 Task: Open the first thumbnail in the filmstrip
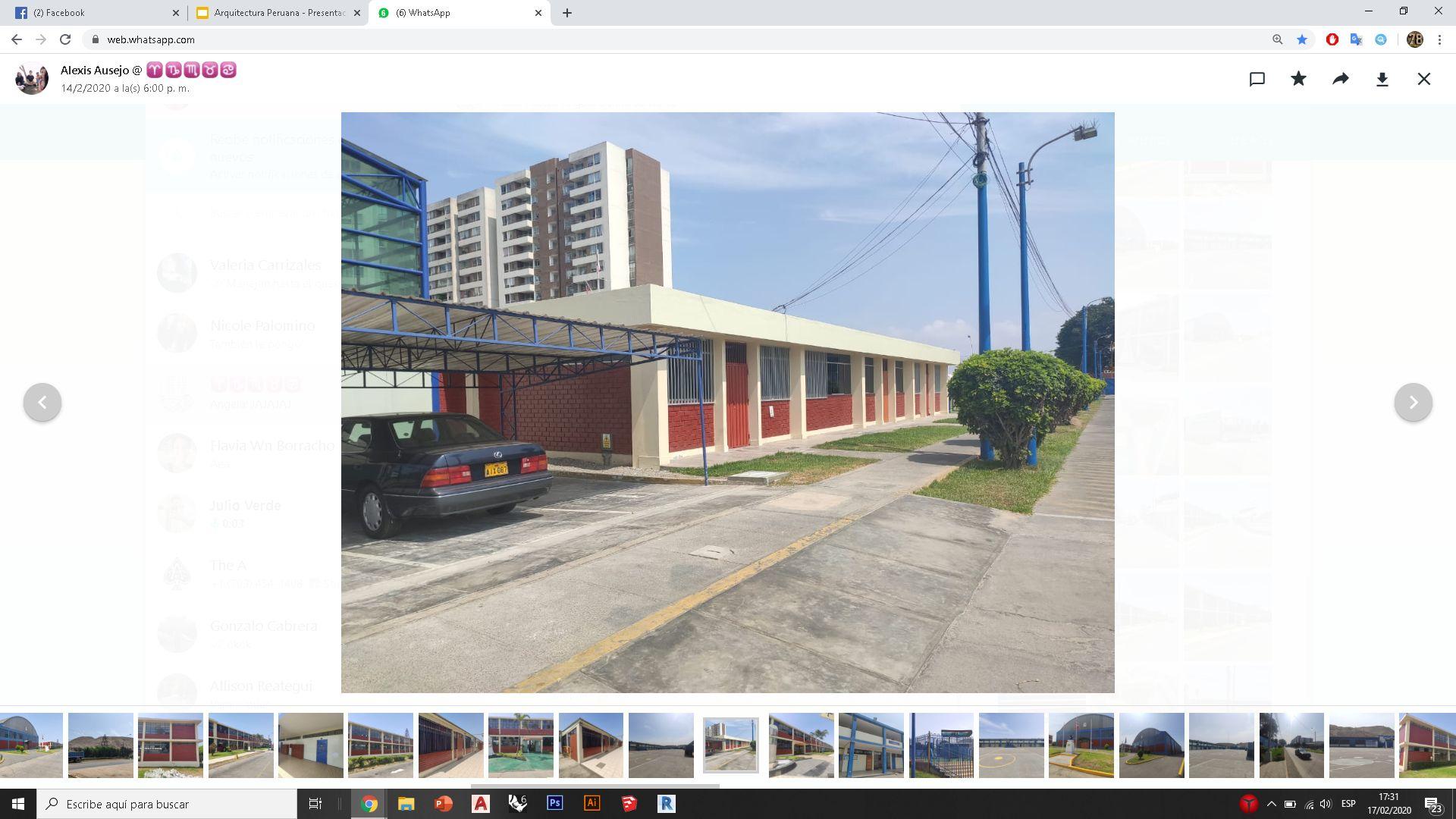(x=31, y=745)
